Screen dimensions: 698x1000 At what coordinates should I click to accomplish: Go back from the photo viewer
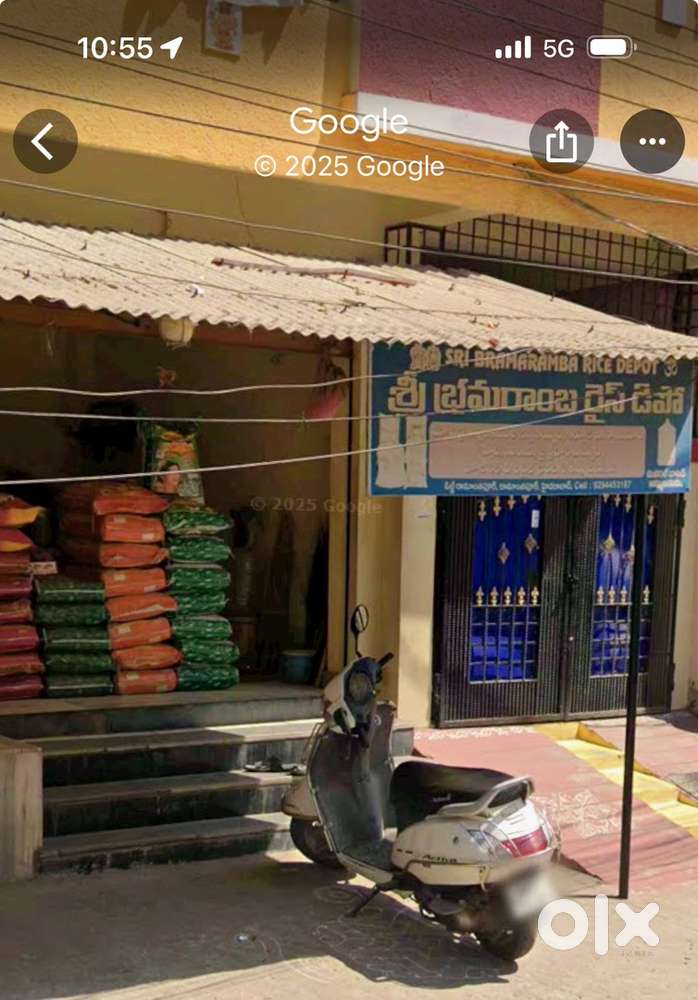[x=45, y=142]
